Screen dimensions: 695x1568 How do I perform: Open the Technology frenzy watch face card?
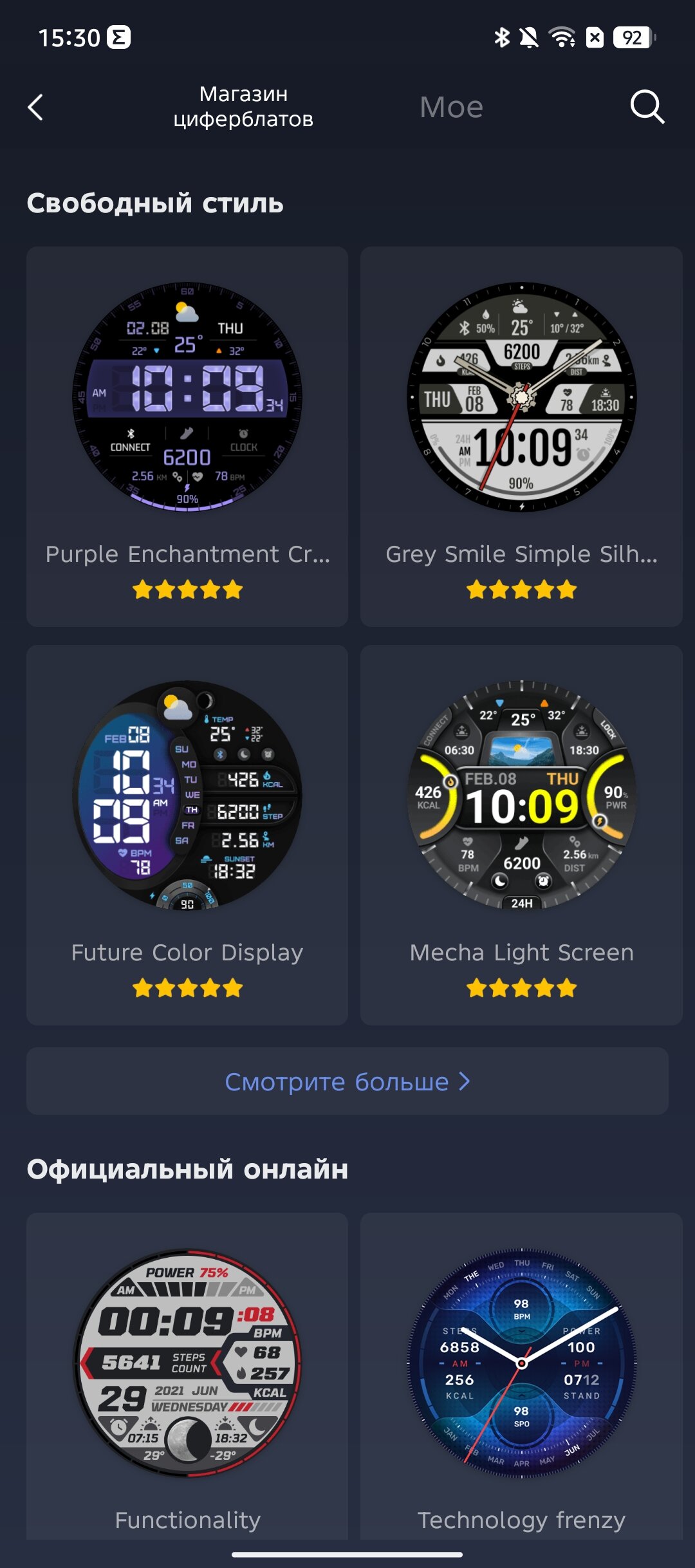(521, 1376)
